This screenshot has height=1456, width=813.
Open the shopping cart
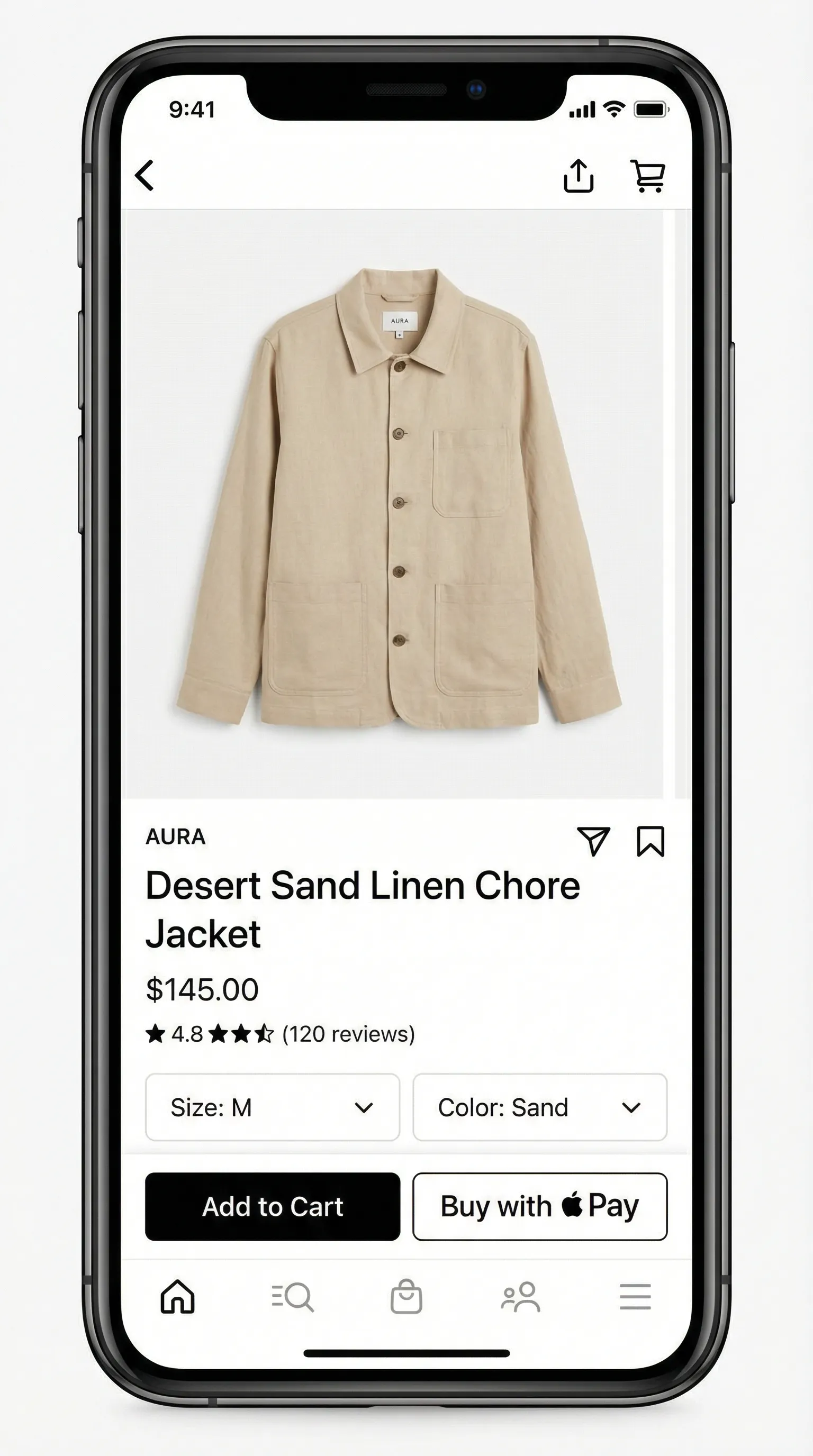click(648, 176)
